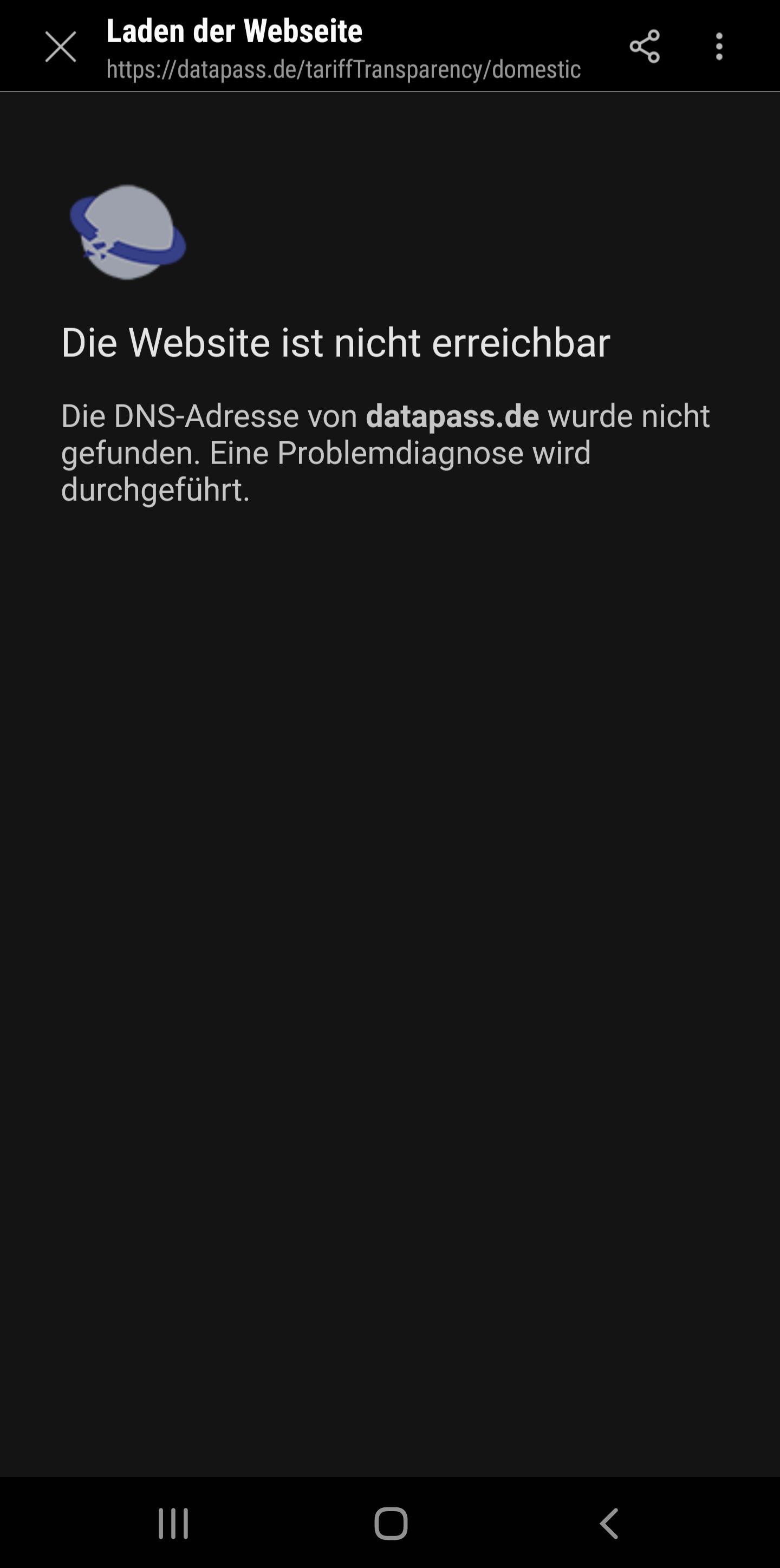Viewport: 780px width, 1568px height.
Task: Open the three-dot overflow menu
Action: pos(719,46)
